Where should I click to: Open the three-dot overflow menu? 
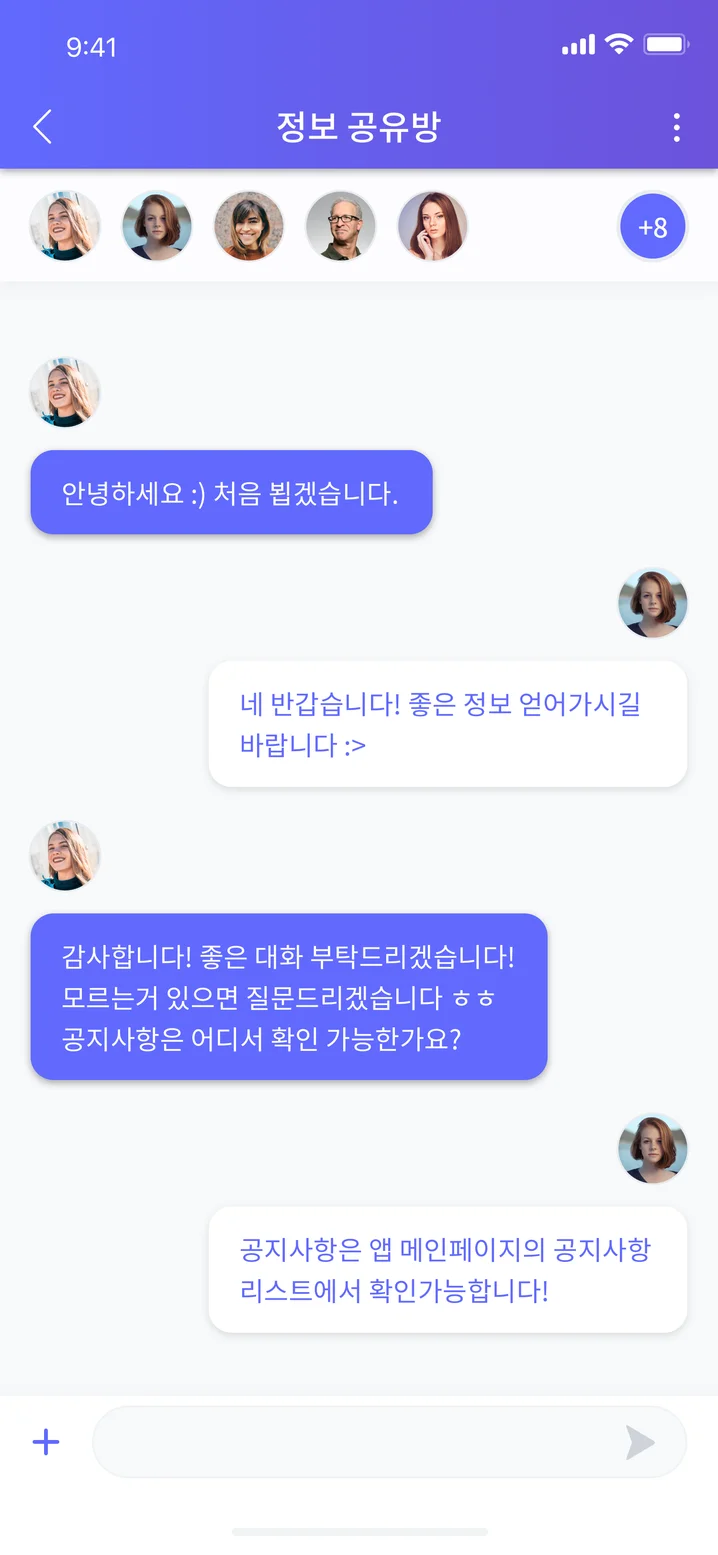click(x=676, y=127)
